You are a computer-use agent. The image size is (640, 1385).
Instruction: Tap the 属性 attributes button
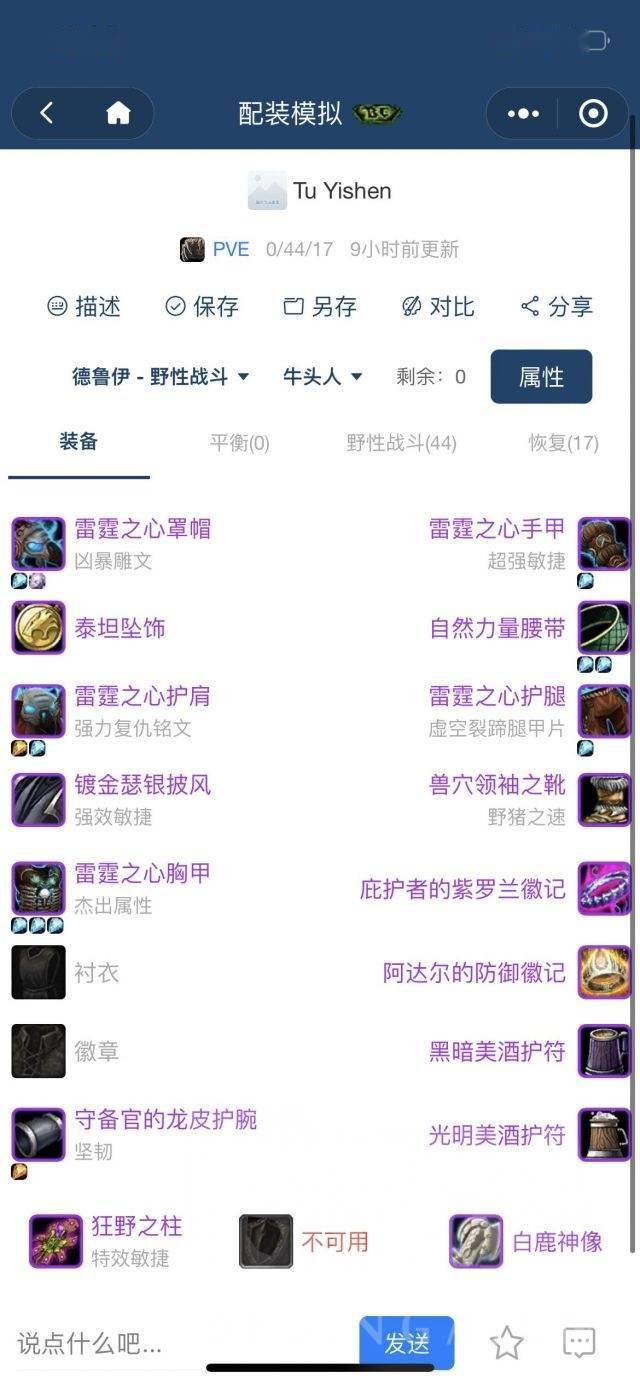541,377
